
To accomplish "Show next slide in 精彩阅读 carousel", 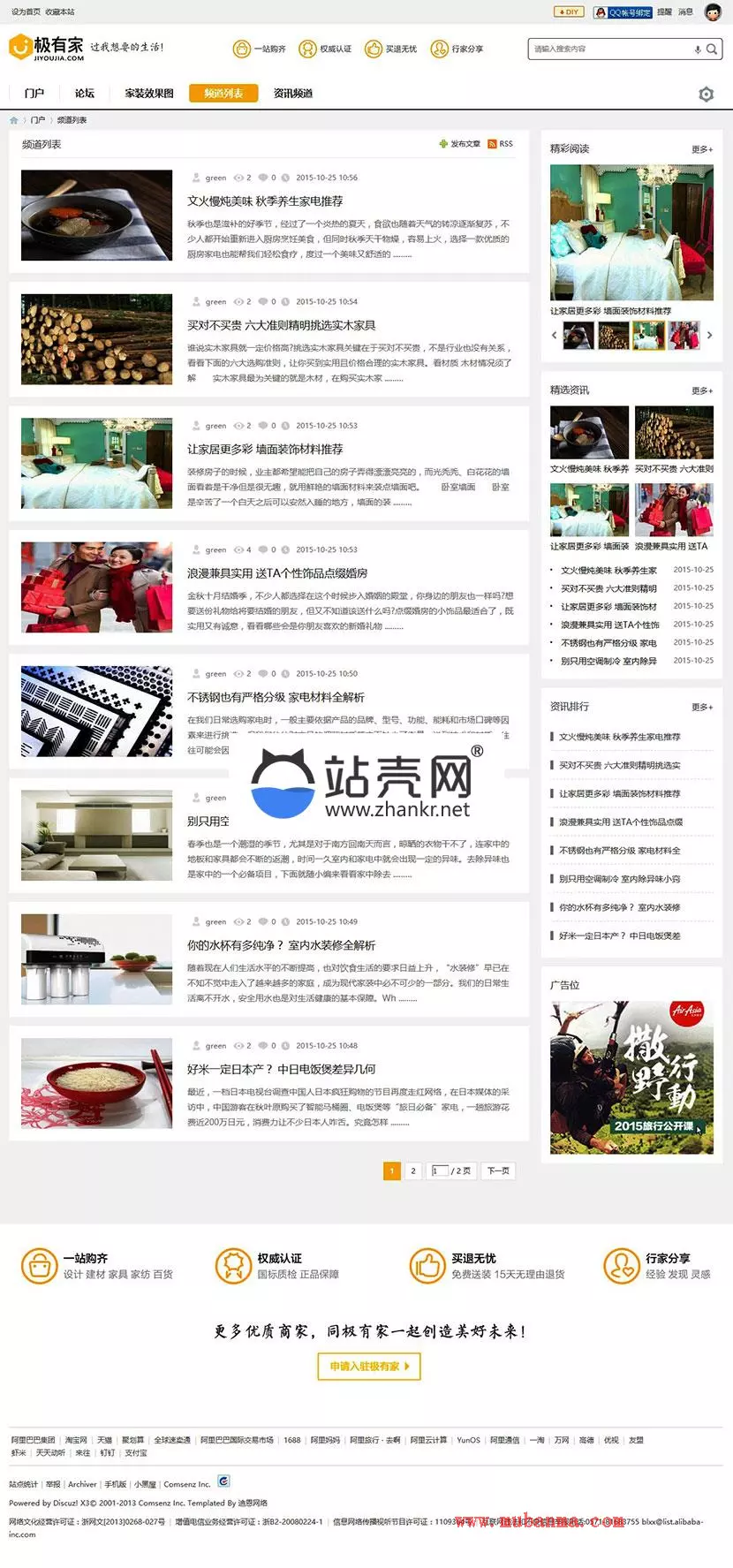I will point(709,335).
